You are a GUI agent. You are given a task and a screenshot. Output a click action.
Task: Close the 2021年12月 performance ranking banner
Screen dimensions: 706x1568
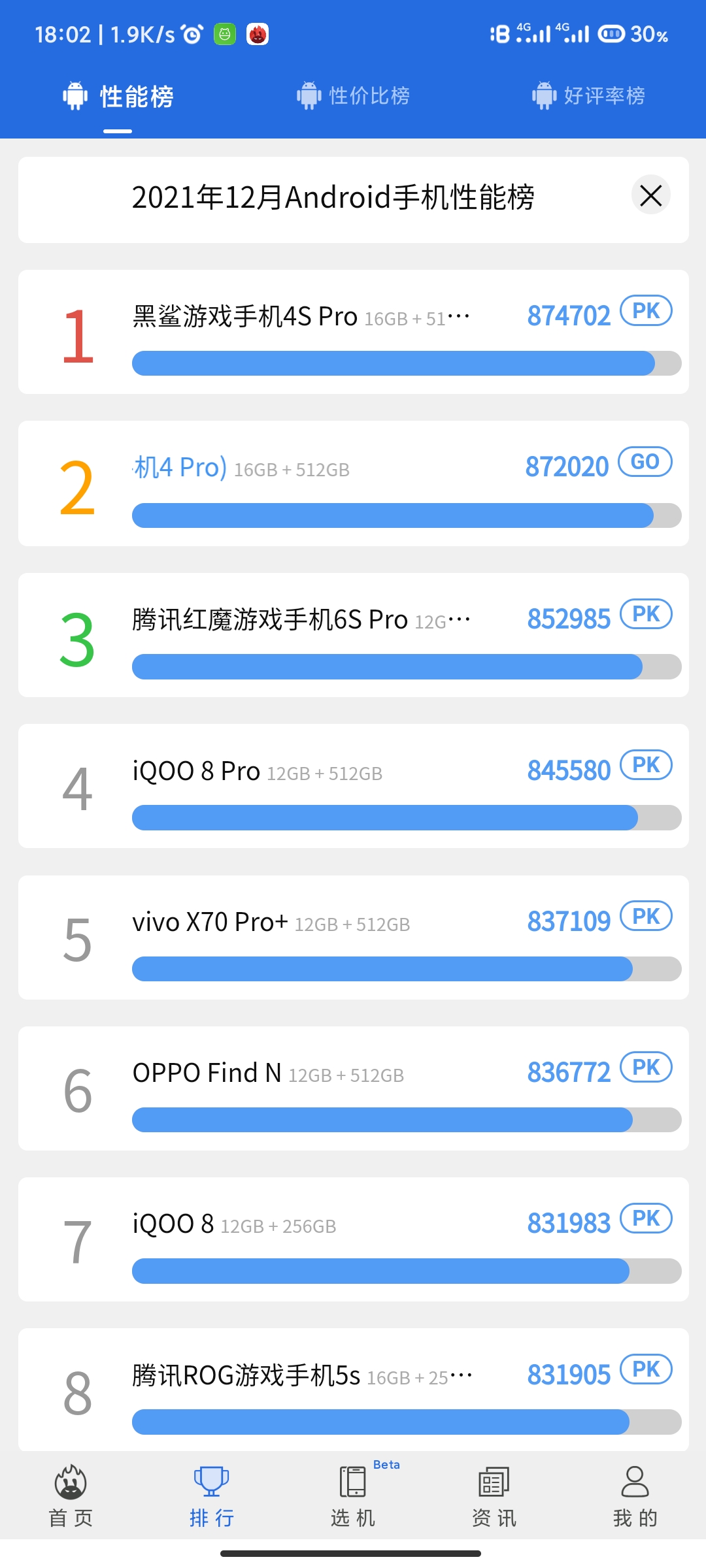click(651, 195)
